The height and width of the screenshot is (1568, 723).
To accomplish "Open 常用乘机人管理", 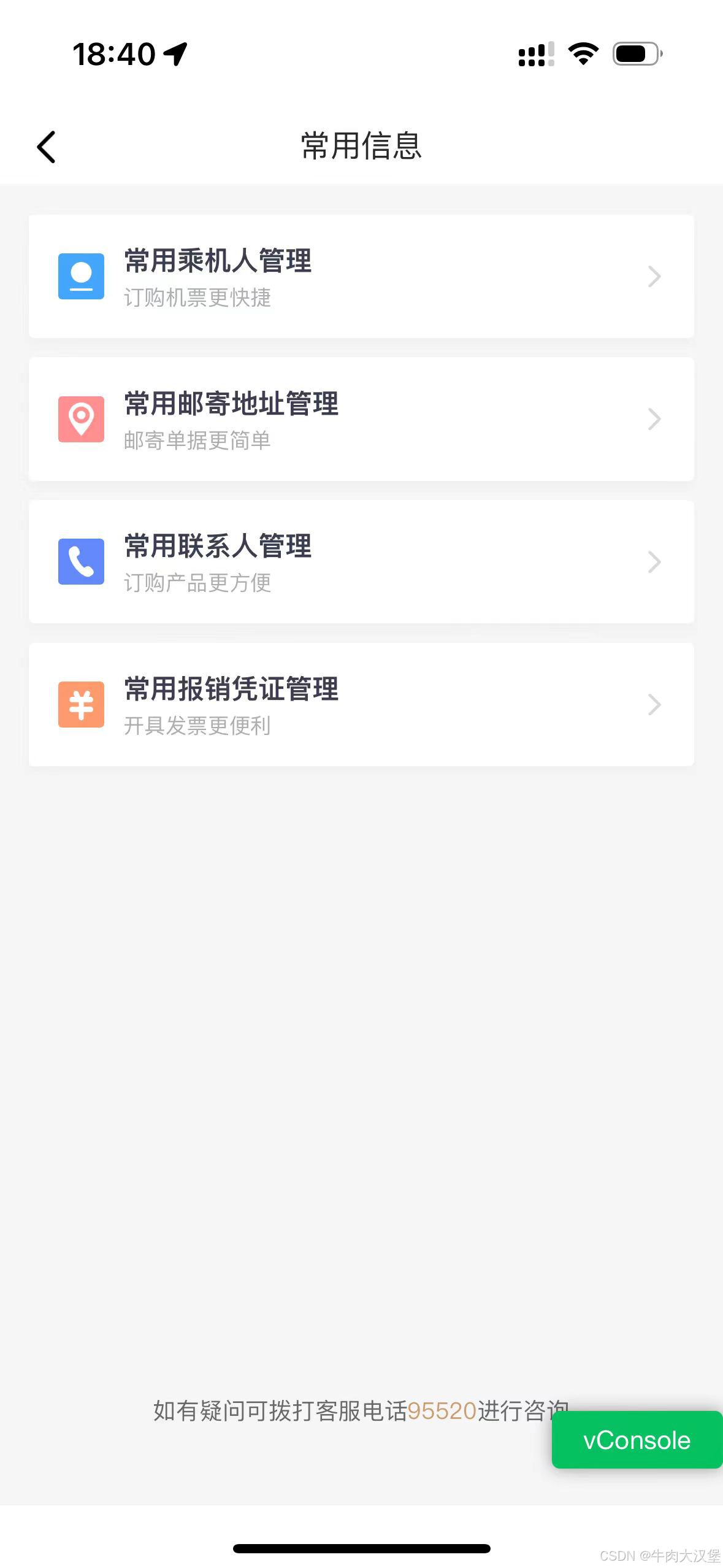I will coord(361,277).
